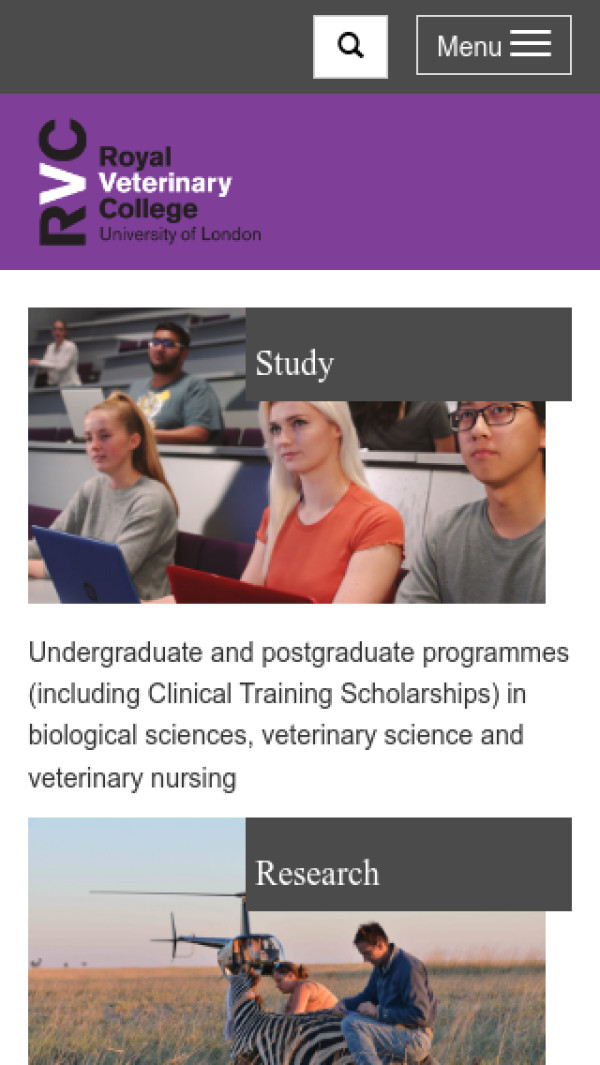Open the search magnifier icon
This screenshot has height=1065, width=600.
coord(350,46)
